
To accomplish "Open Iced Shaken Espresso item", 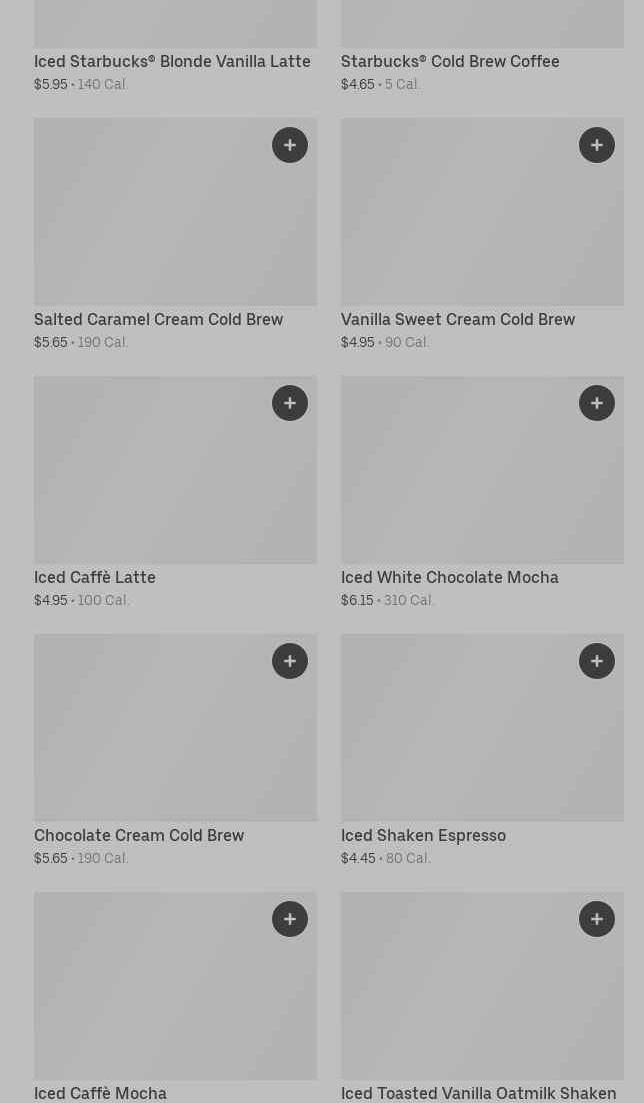I will 423,836.
